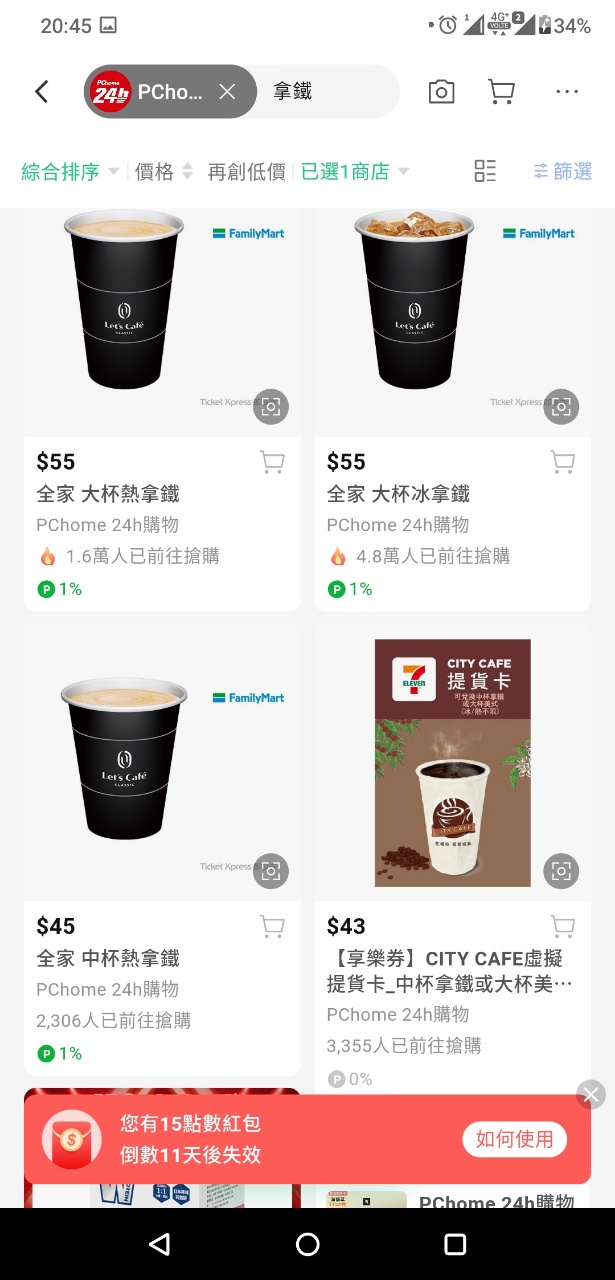Open the three-dot overflow menu

pyautogui.click(x=567, y=92)
